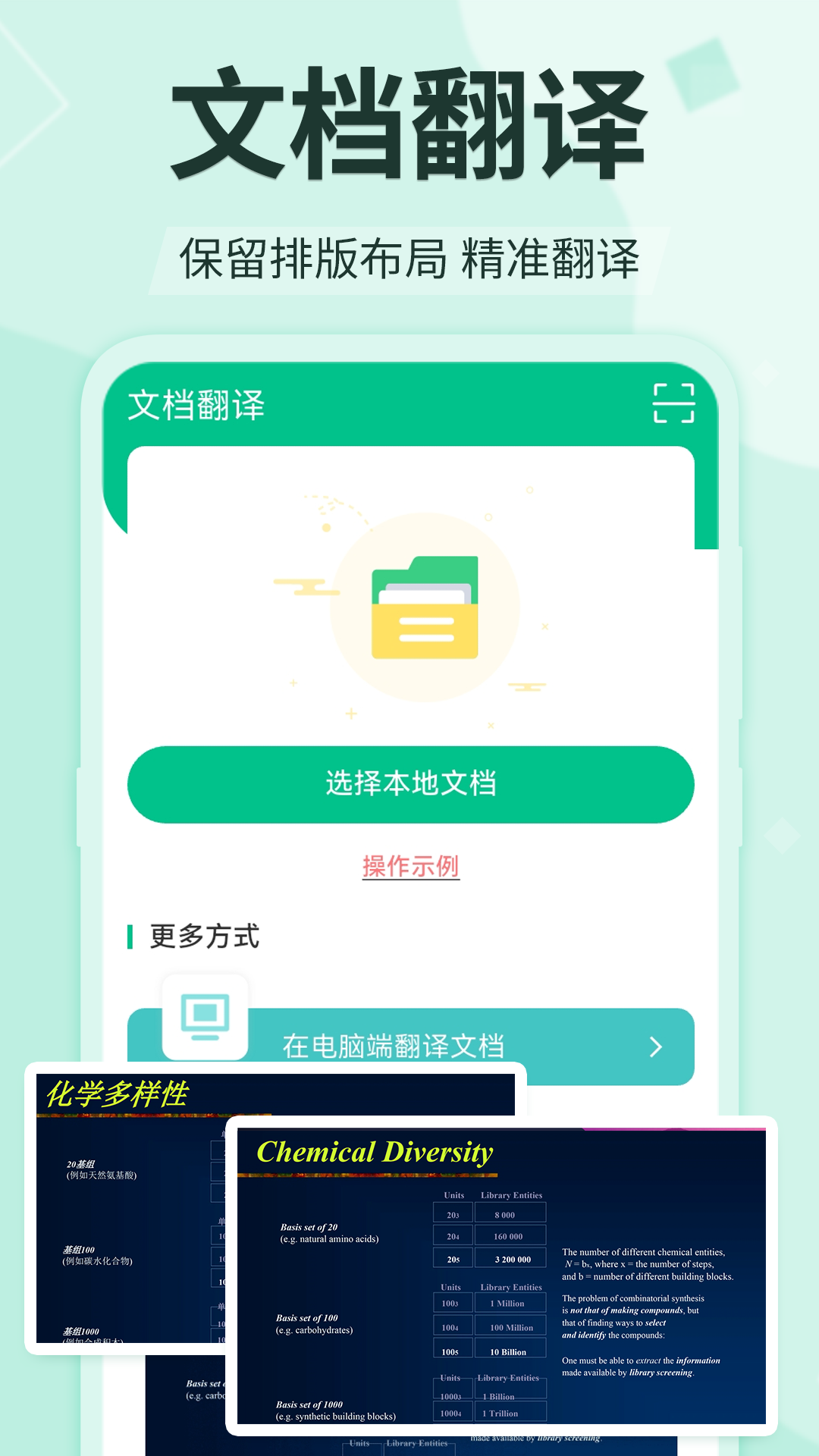The height and width of the screenshot is (1456, 819).
Task: Click the teal monitor icon for PC translation
Action: (203, 1016)
